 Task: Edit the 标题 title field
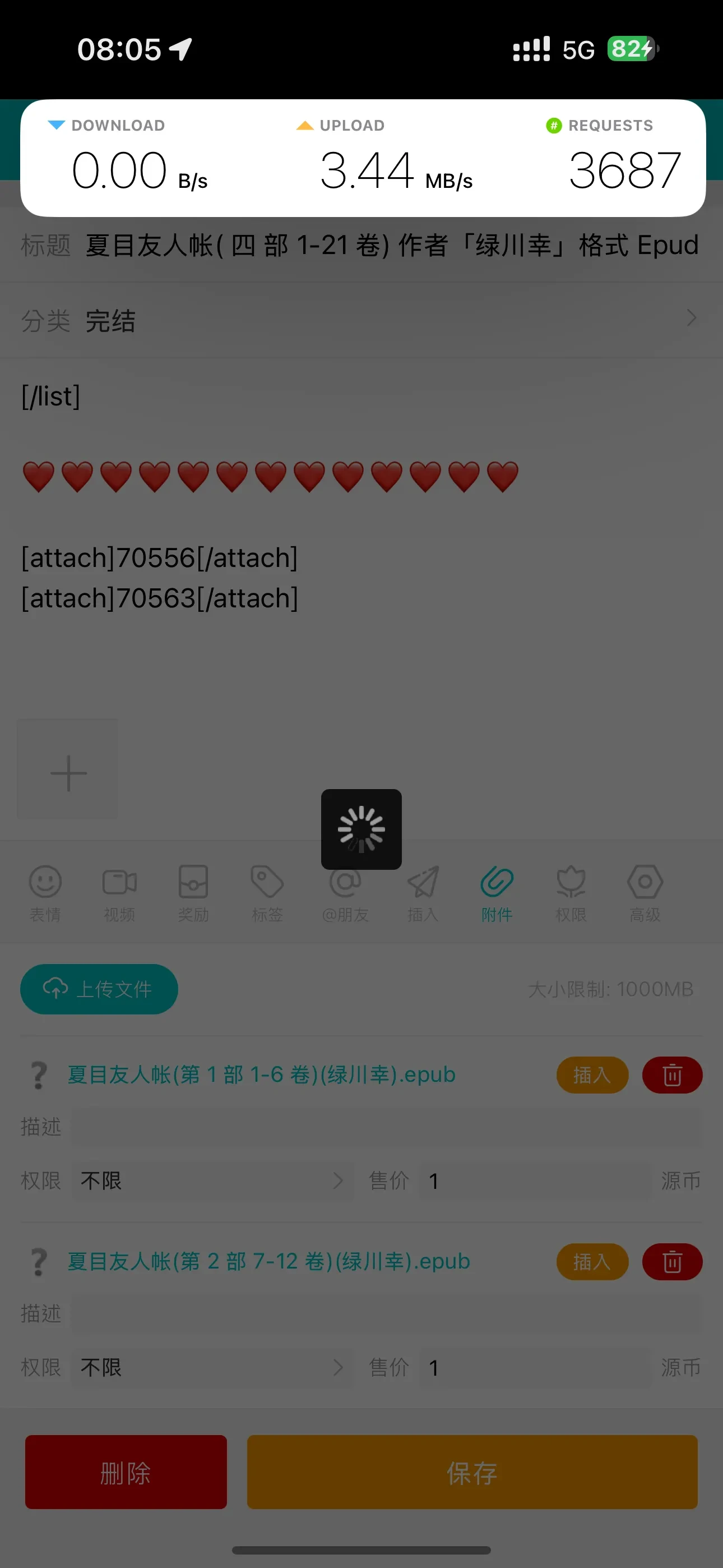(x=390, y=245)
